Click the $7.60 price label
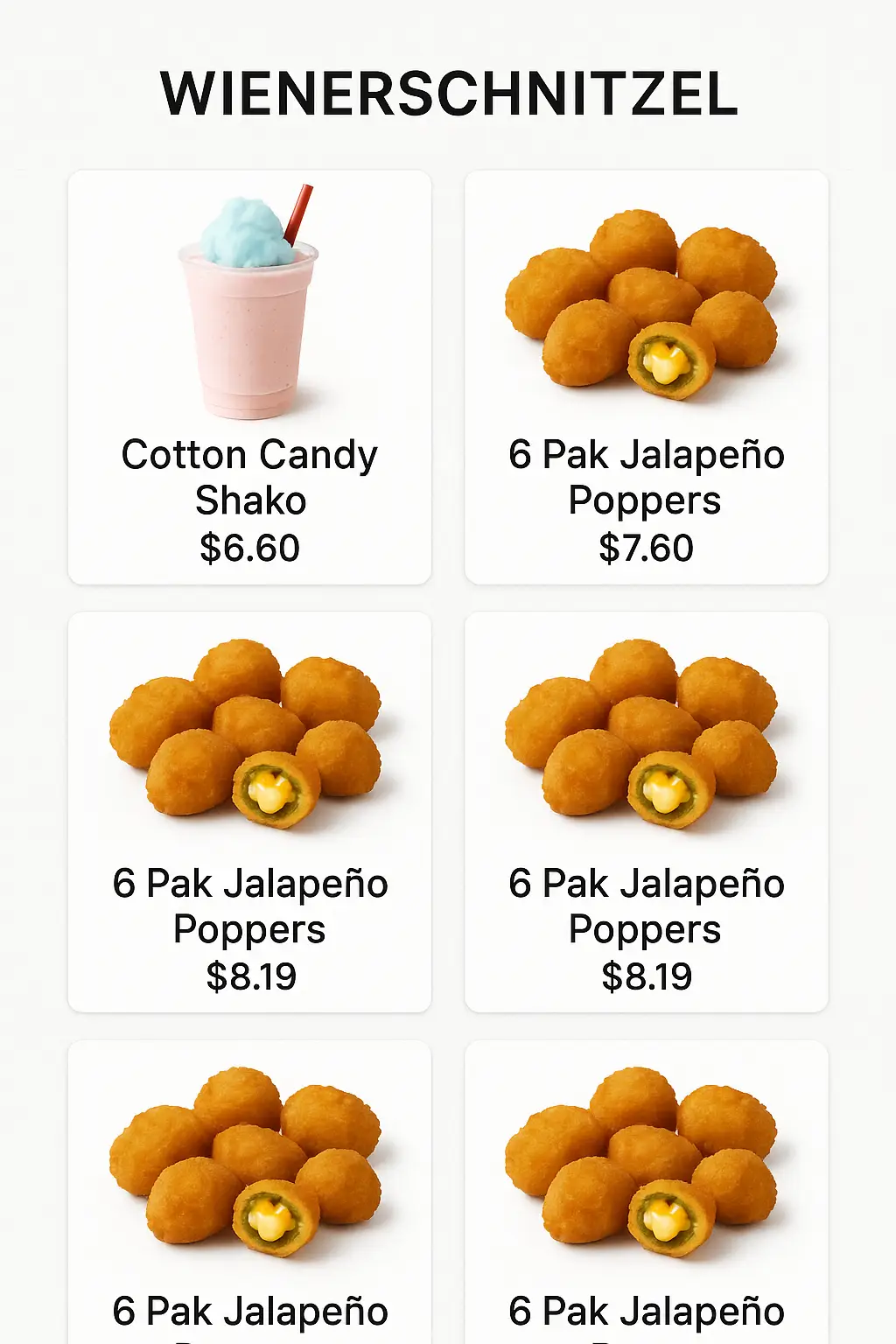896x1344 pixels. pyautogui.click(x=645, y=548)
